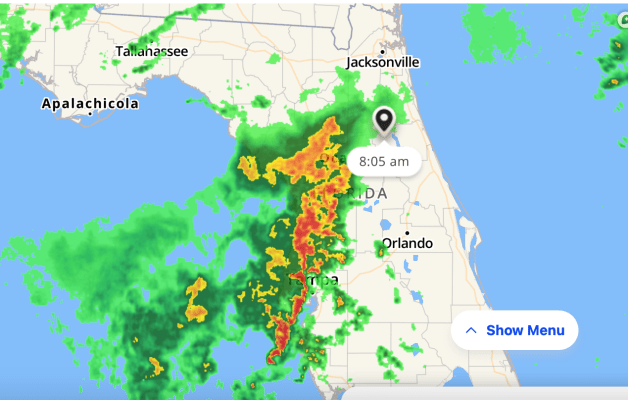Tap the Show Menu button

coord(514,330)
